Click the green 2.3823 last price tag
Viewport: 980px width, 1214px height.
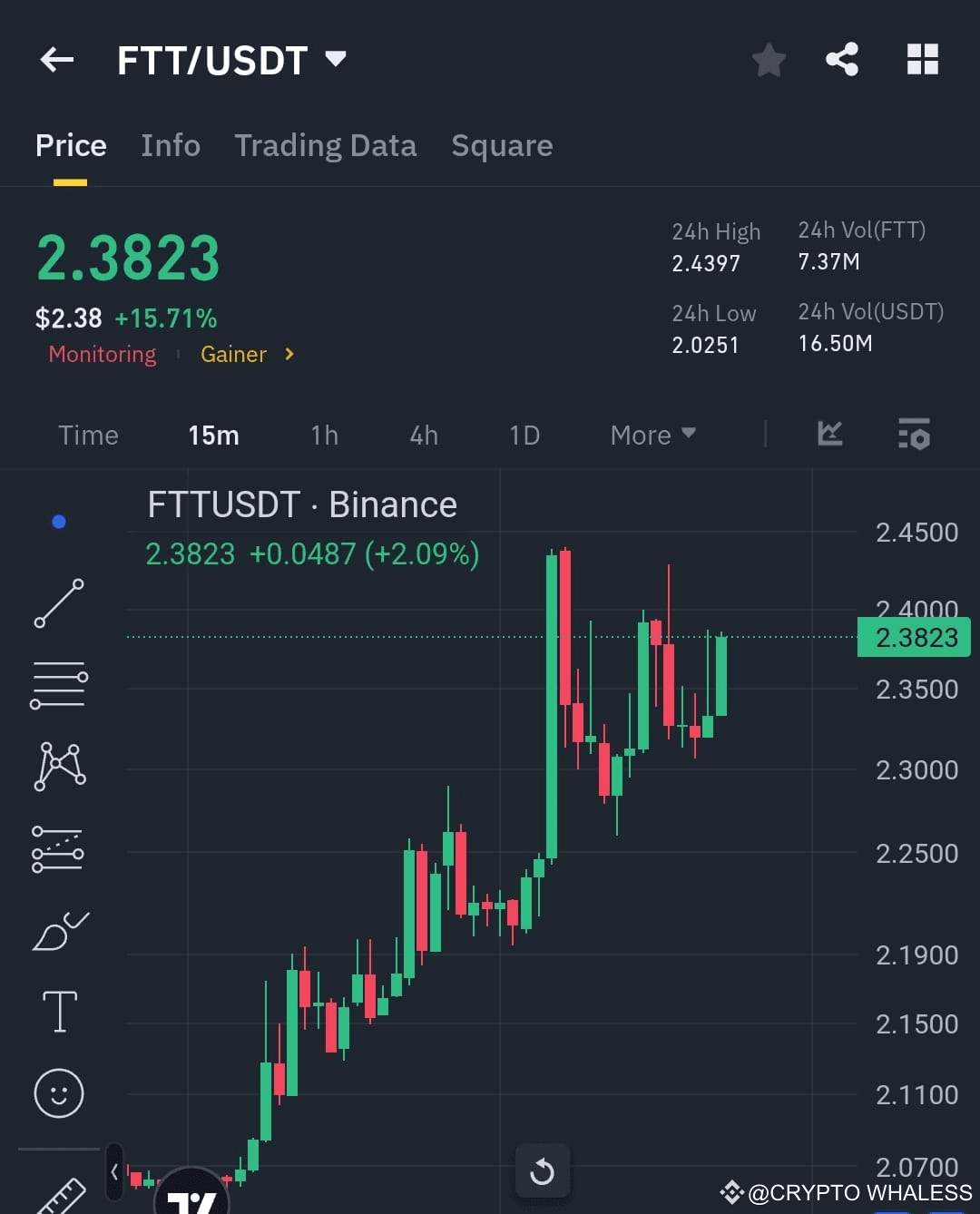pos(913,637)
